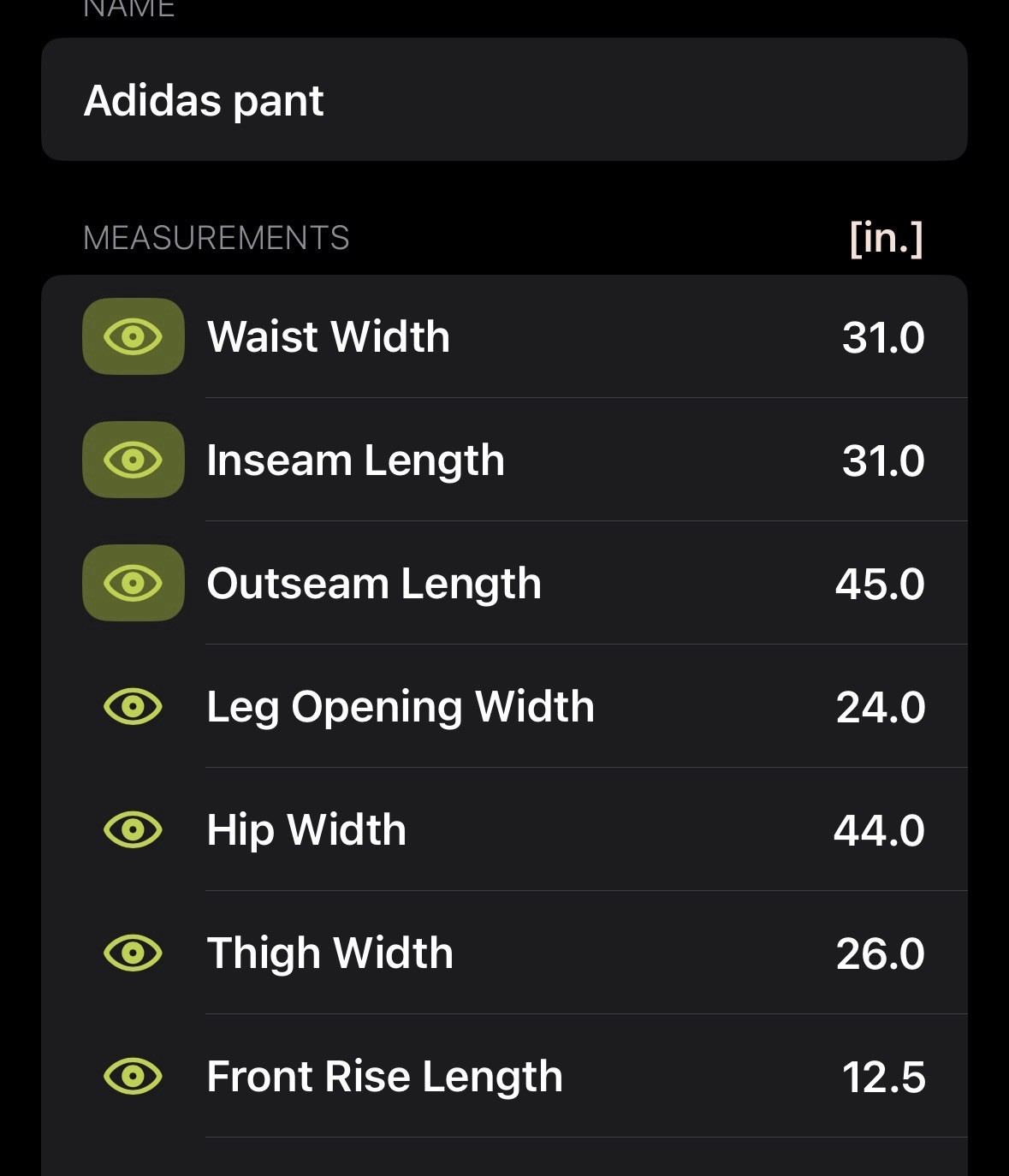The width and height of the screenshot is (1009, 1176).
Task: Edit the Waist Width value 31.0
Action: click(x=882, y=337)
